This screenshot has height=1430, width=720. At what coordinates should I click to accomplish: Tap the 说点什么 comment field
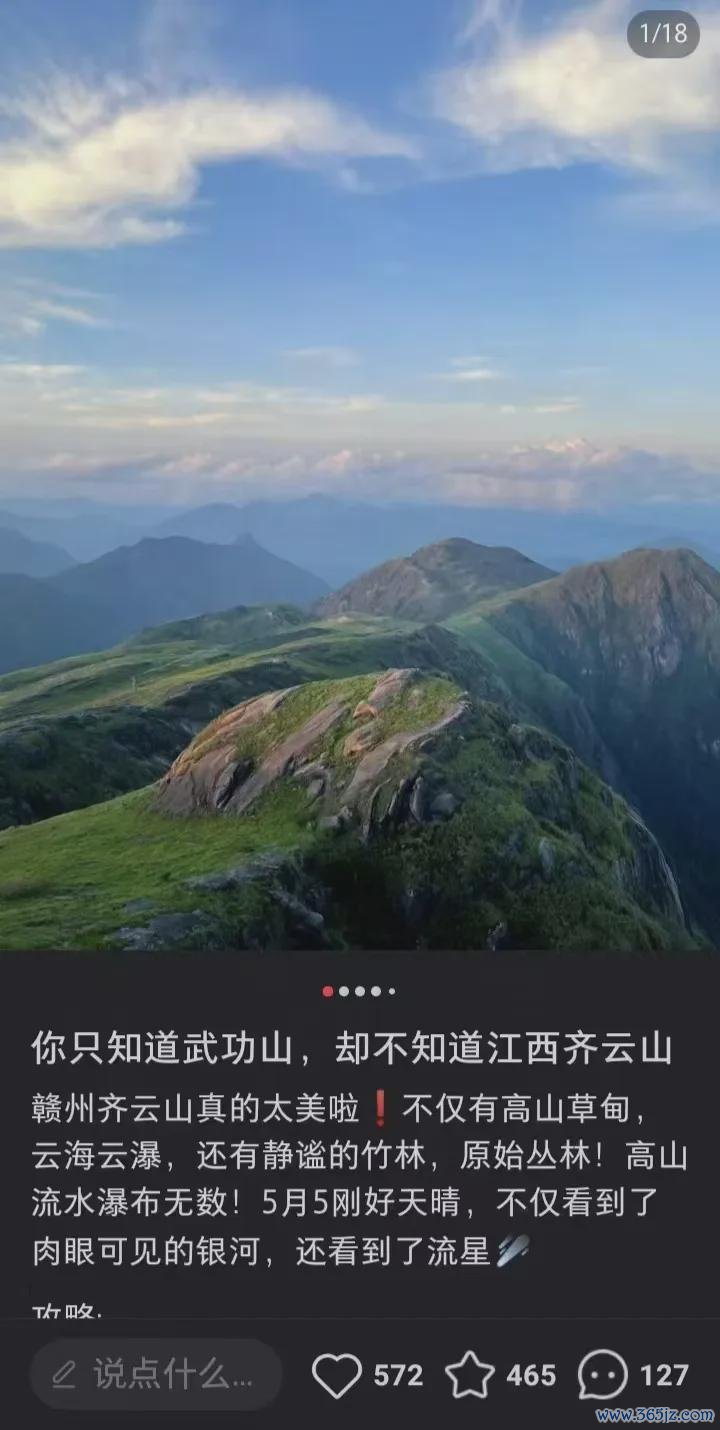pyautogui.click(x=156, y=1375)
